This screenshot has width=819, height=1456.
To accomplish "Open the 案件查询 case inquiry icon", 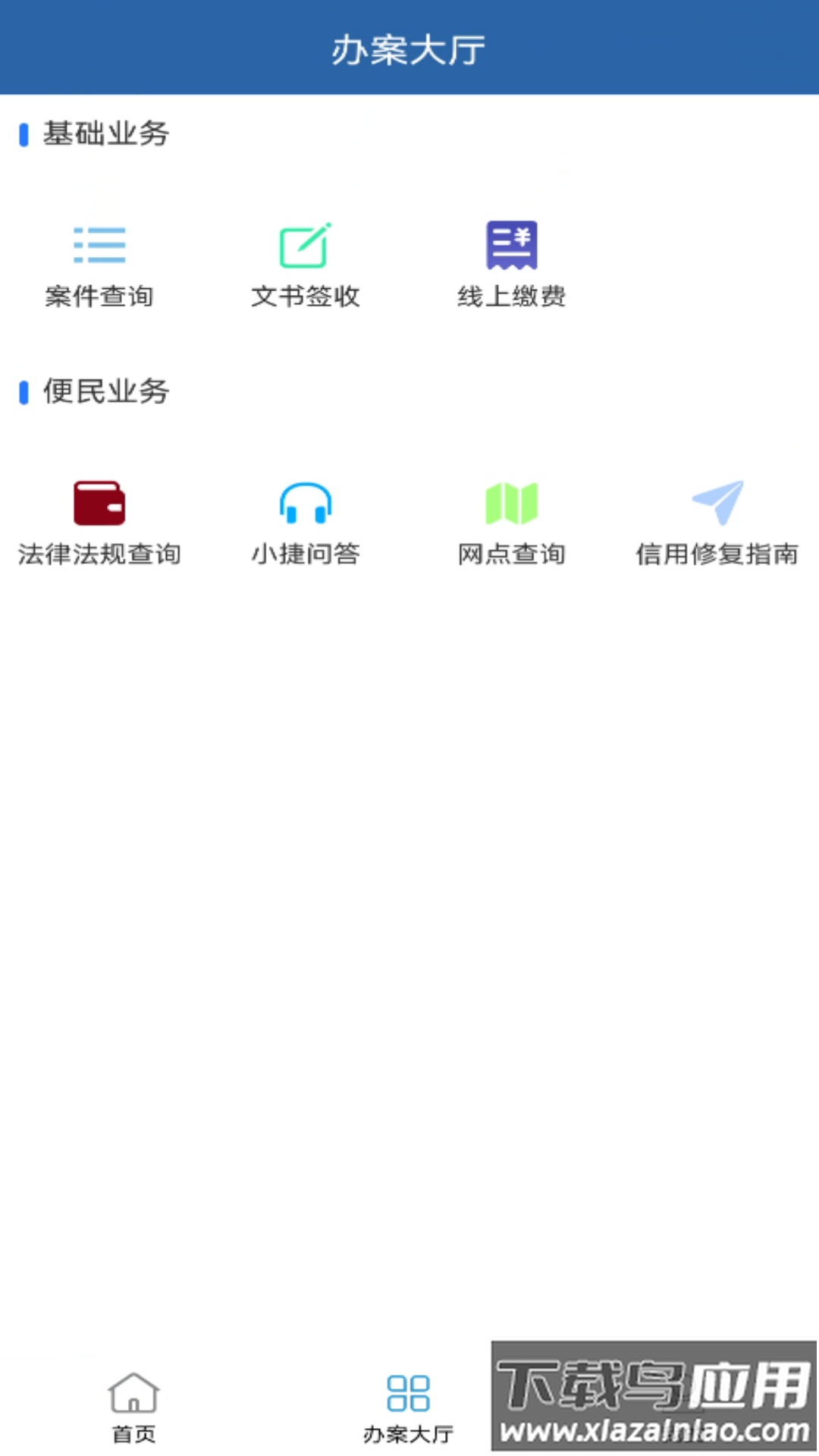I will click(99, 244).
